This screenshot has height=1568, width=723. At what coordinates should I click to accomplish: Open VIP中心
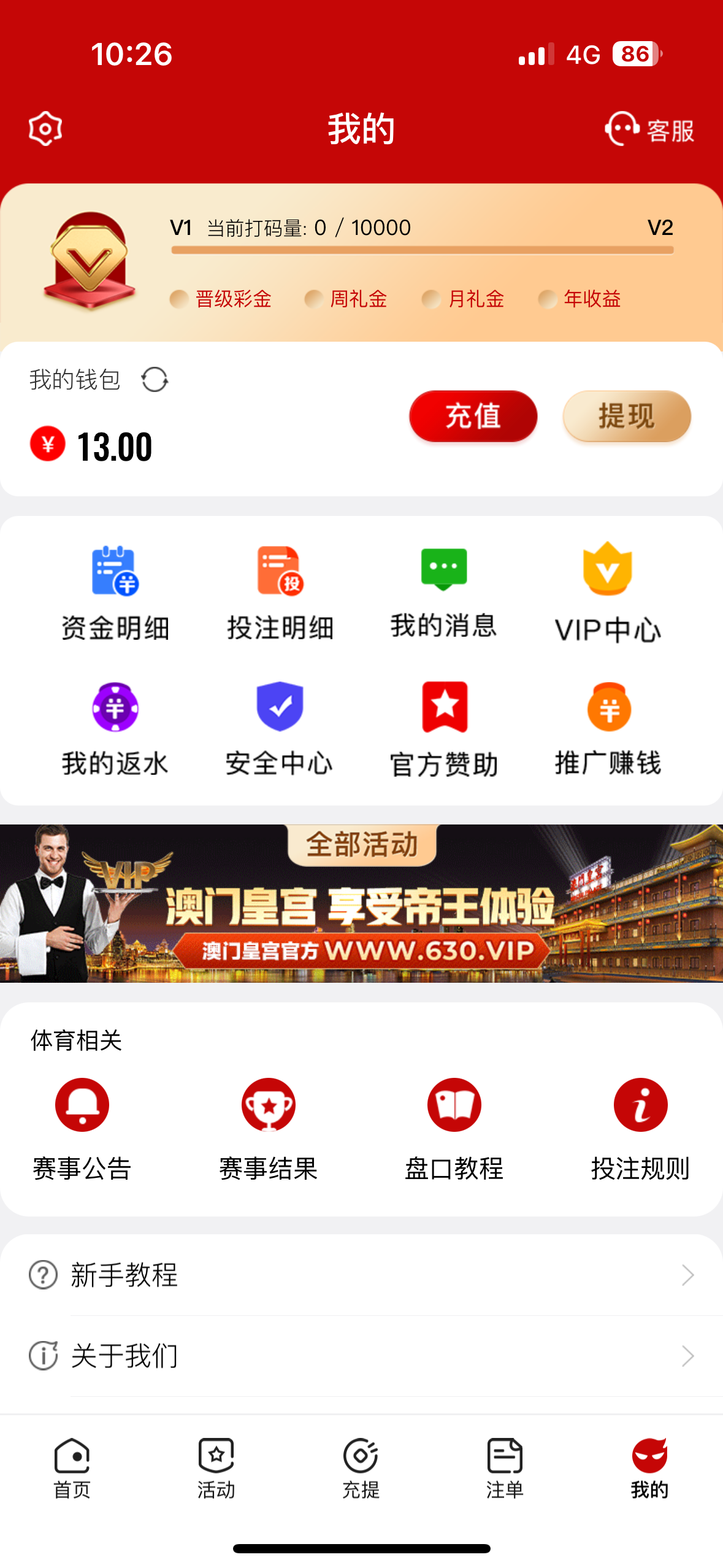(x=608, y=593)
